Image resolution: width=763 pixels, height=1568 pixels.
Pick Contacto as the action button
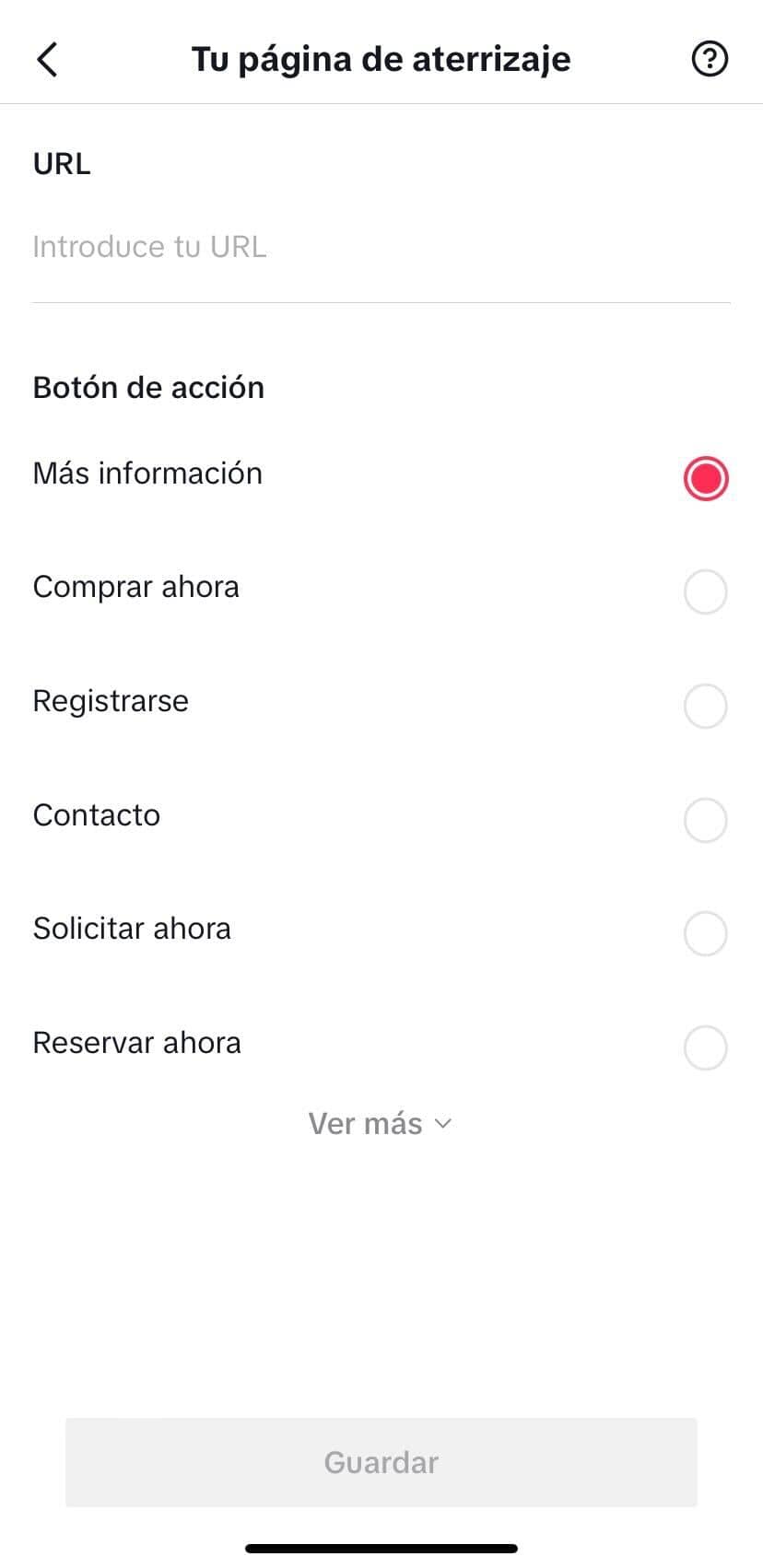click(x=705, y=820)
